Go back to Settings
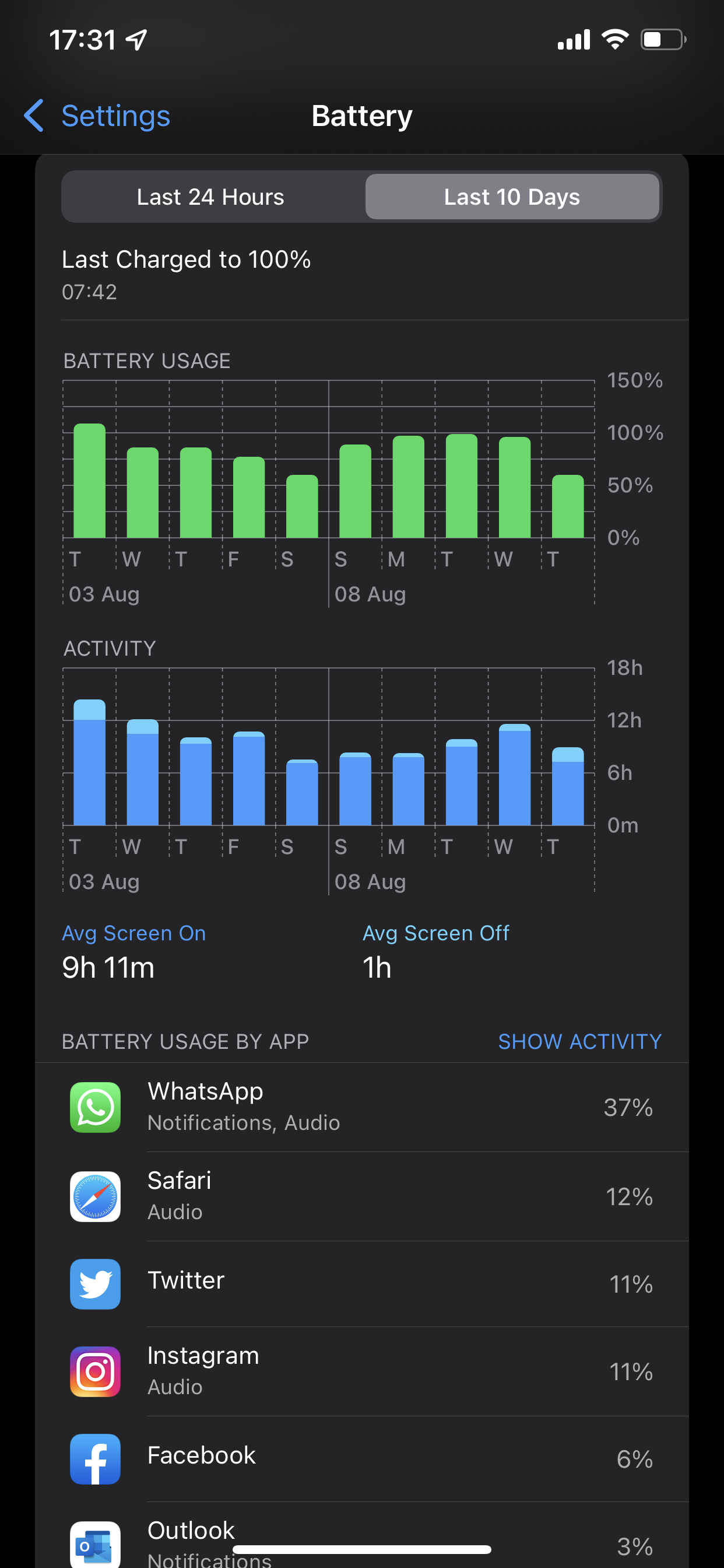Image resolution: width=724 pixels, height=1568 pixels. tap(97, 116)
